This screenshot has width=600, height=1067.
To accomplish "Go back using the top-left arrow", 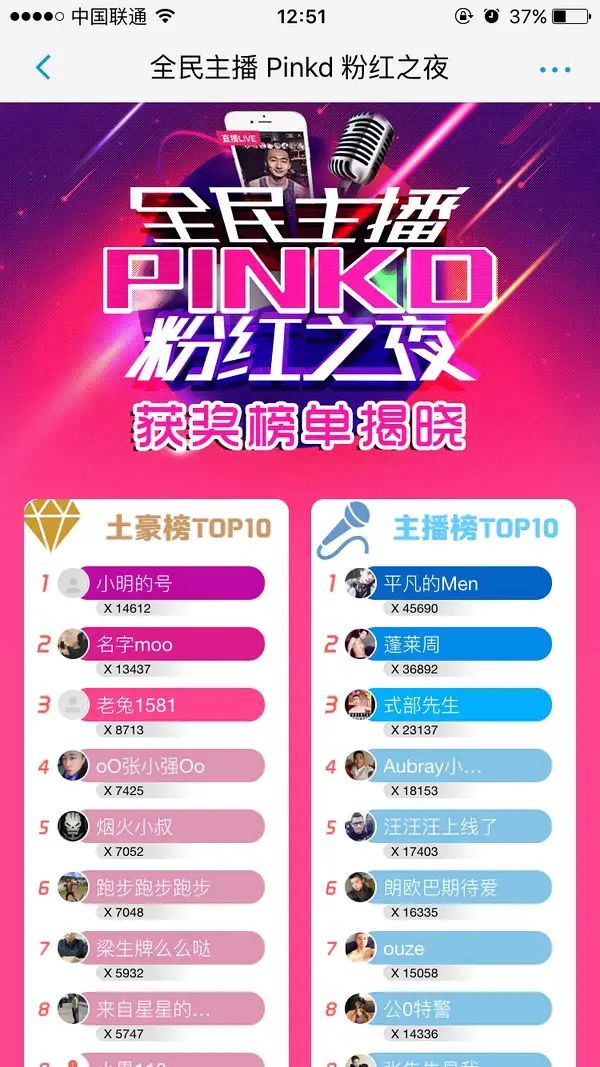I will 42,68.
